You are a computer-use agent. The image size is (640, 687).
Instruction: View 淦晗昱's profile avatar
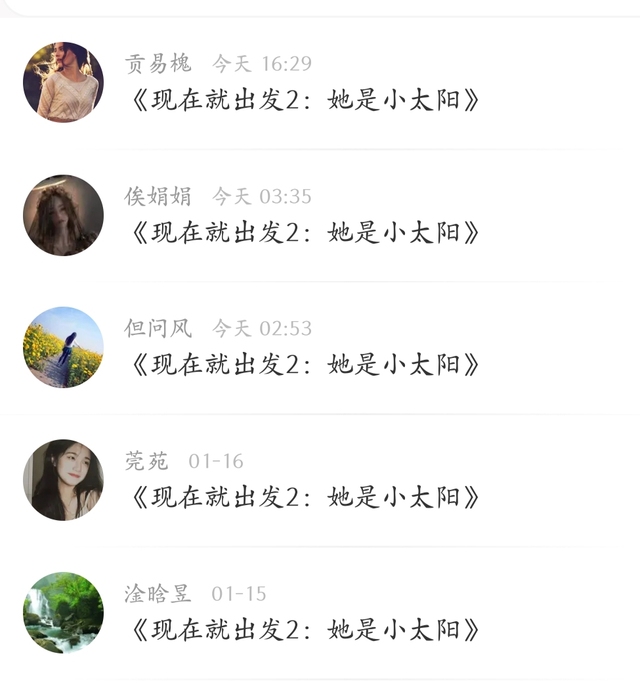[63, 612]
